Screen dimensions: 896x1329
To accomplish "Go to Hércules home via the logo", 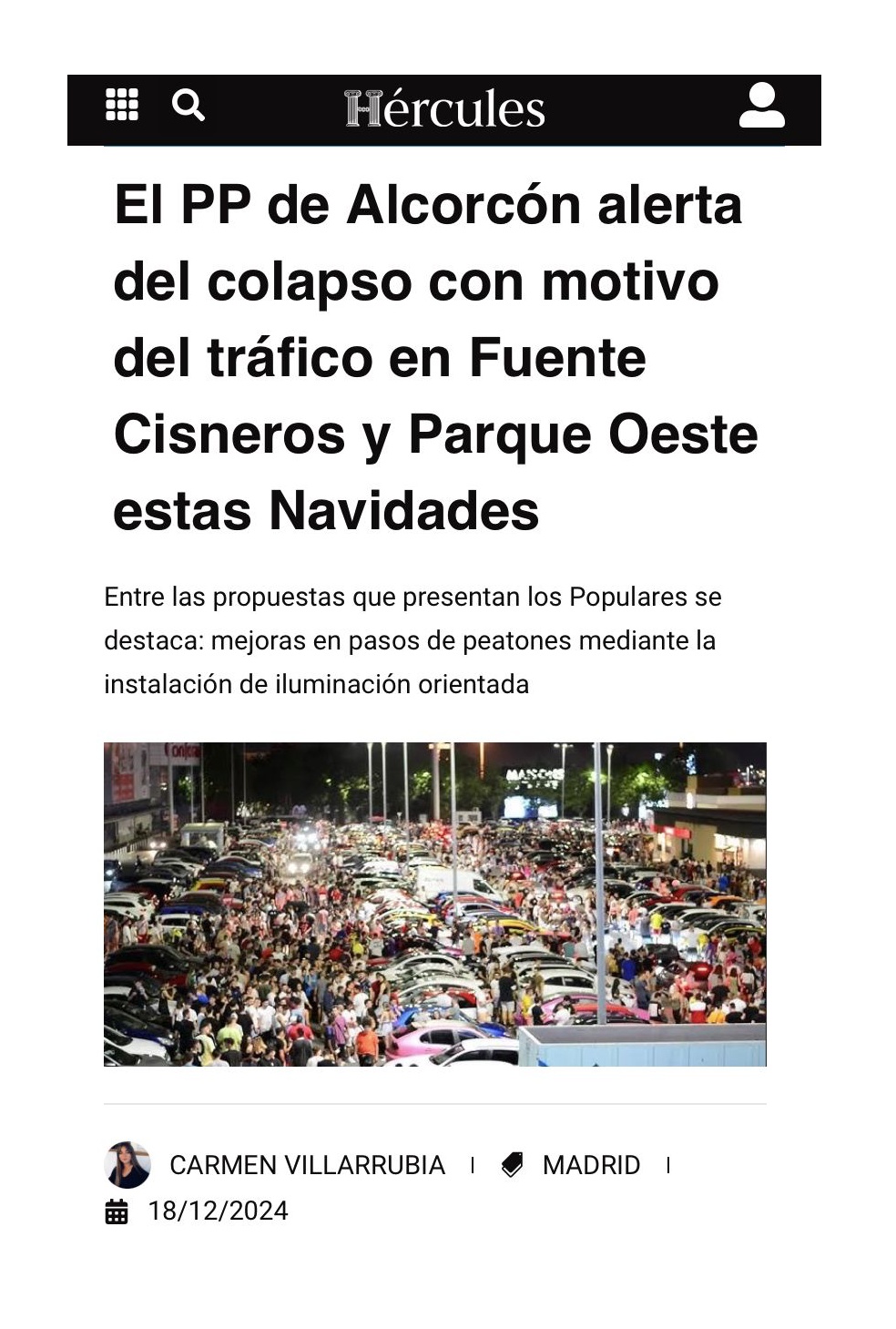I will point(444,108).
